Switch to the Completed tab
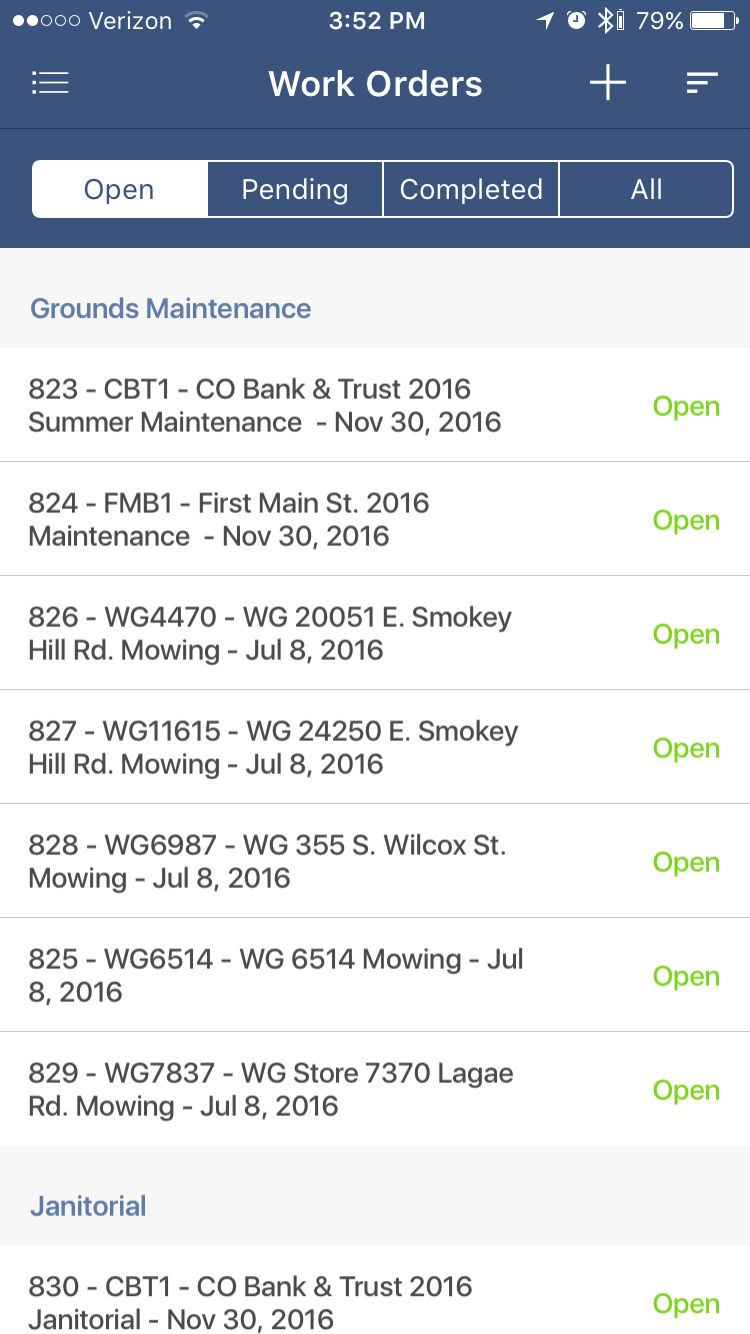The height and width of the screenshot is (1334, 750). click(471, 189)
